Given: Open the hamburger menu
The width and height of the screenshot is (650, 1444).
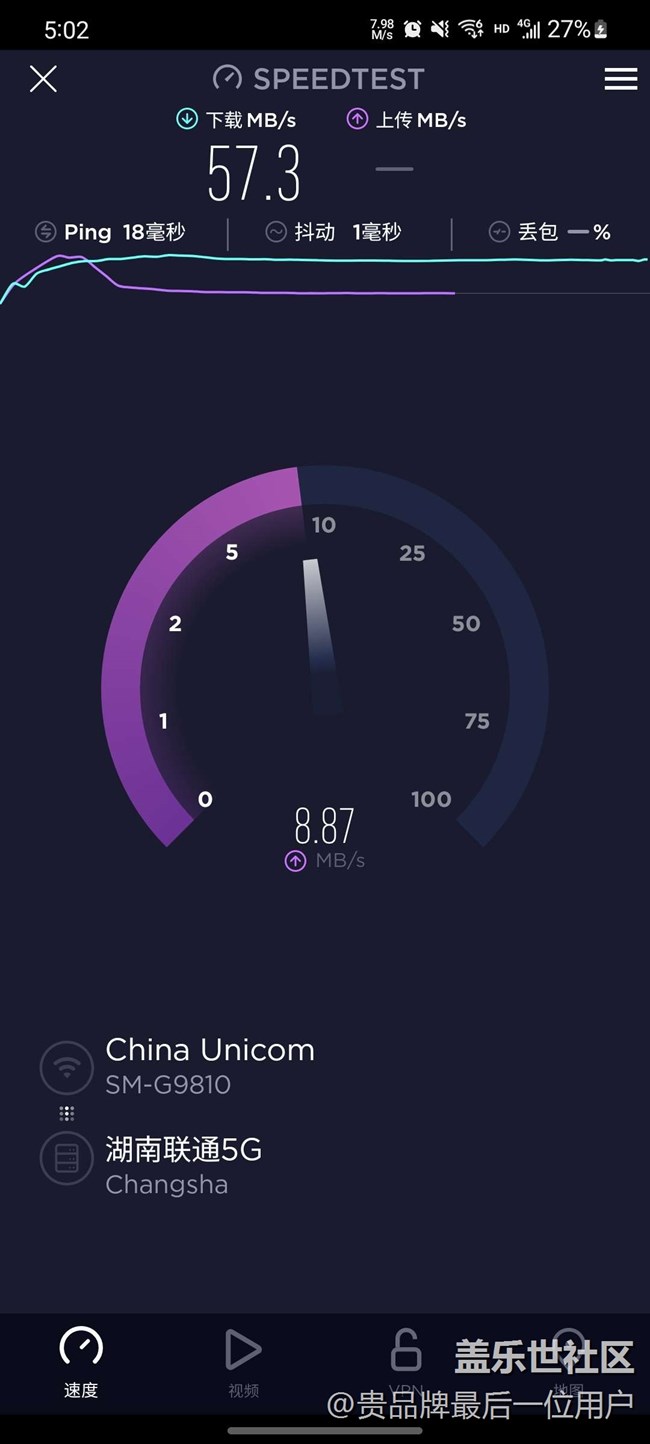Looking at the screenshot, I should (x=620, y=79).
